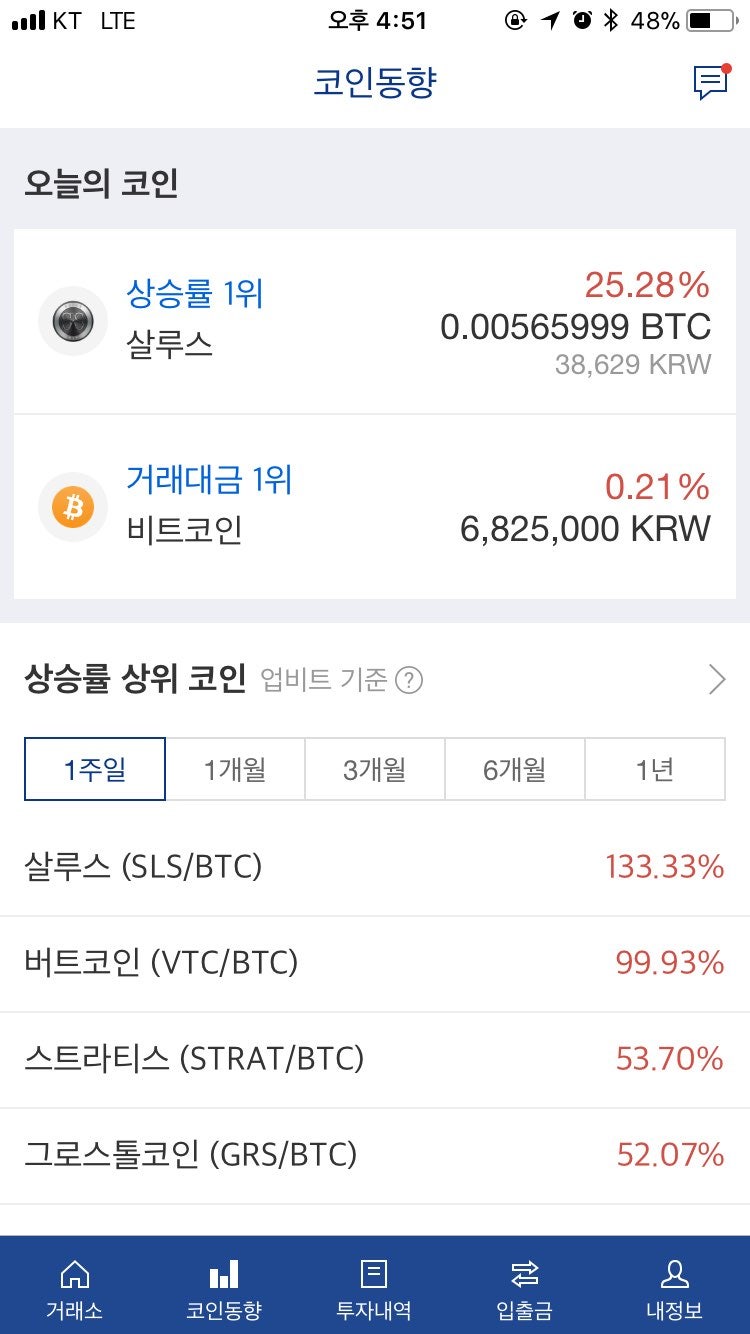Open the 거래소 (Exchange) tab icon
The height and width of the screenshot is (1334, 750).
(75, 1285)
